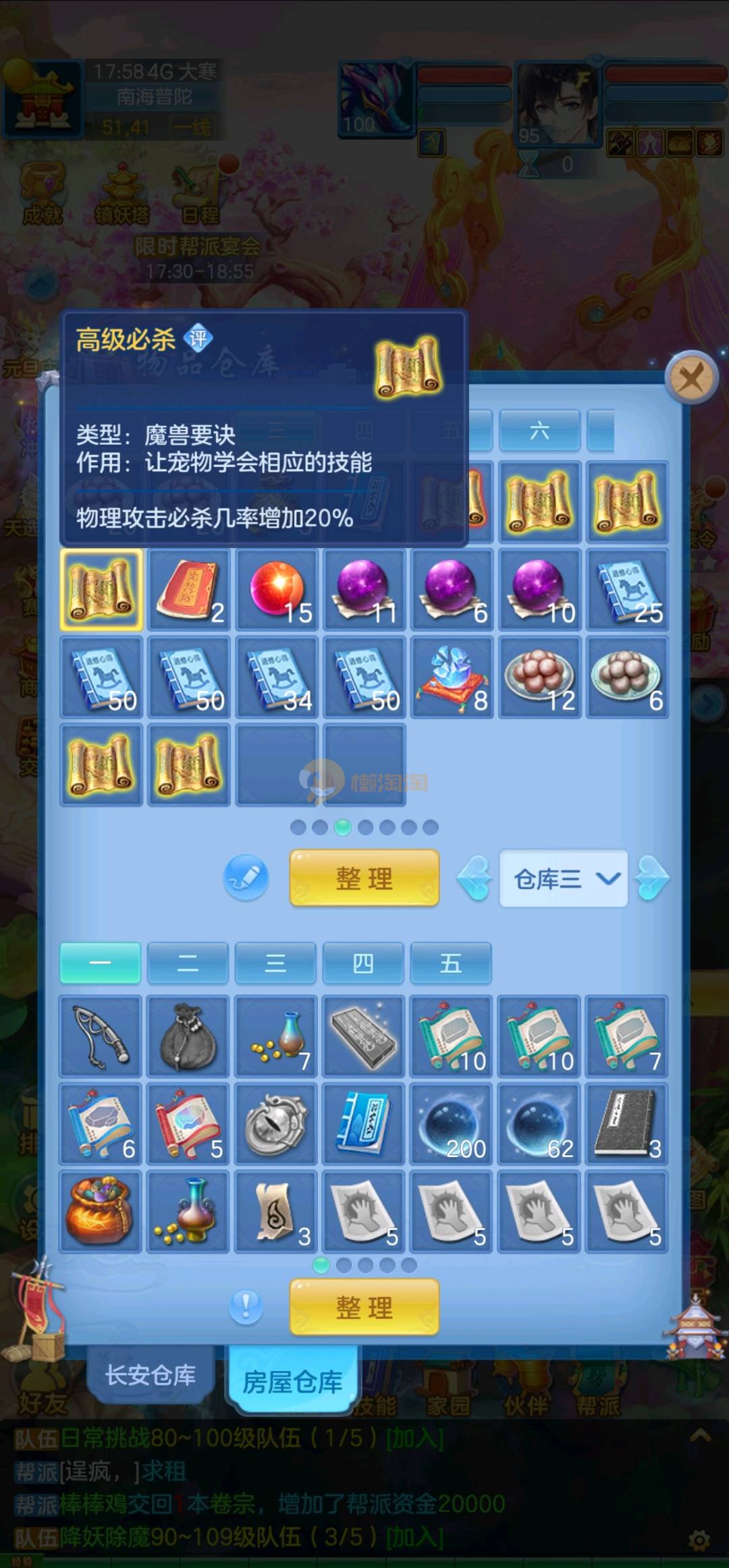Open bag page 五
729x1568 pixels.
click(x=451, y=963)
